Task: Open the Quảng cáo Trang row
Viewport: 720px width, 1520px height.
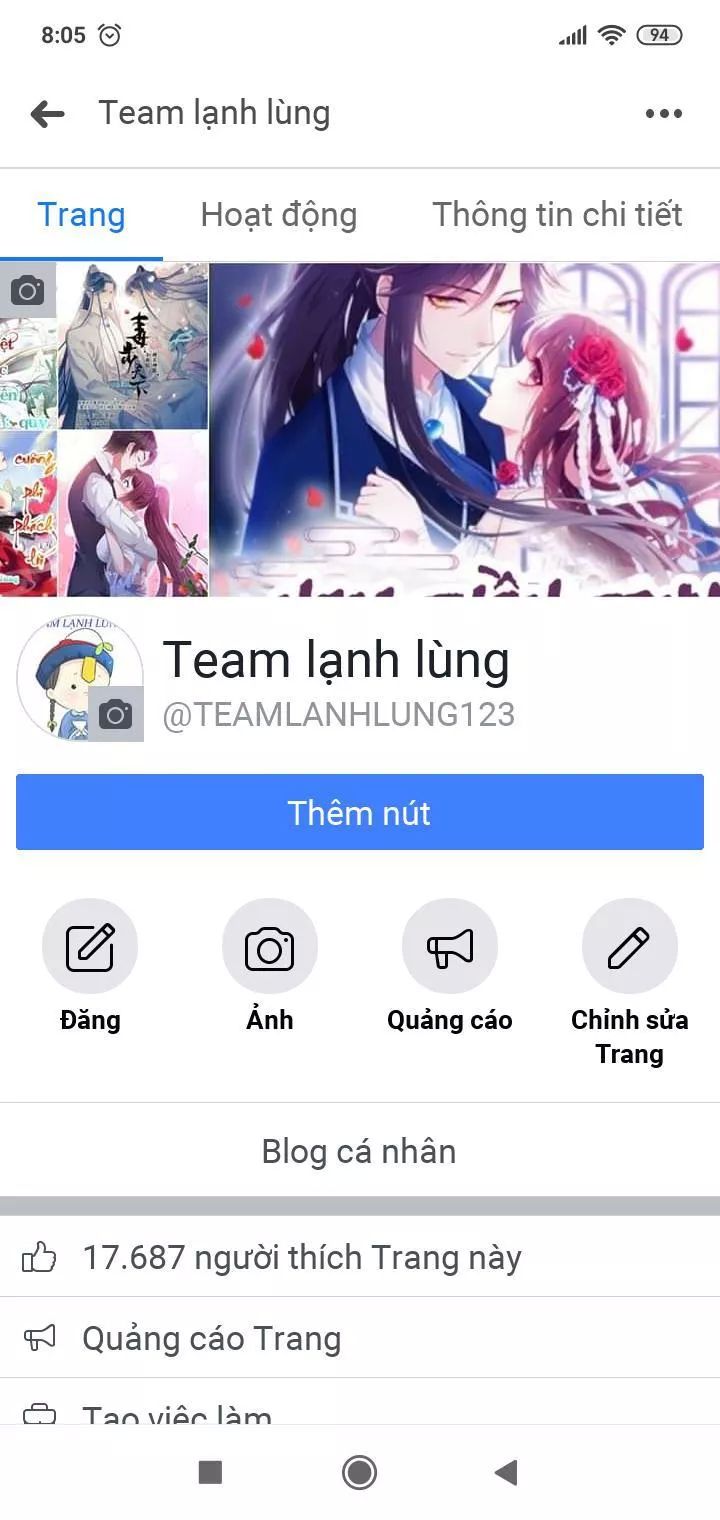Action: coord(211,1338)
